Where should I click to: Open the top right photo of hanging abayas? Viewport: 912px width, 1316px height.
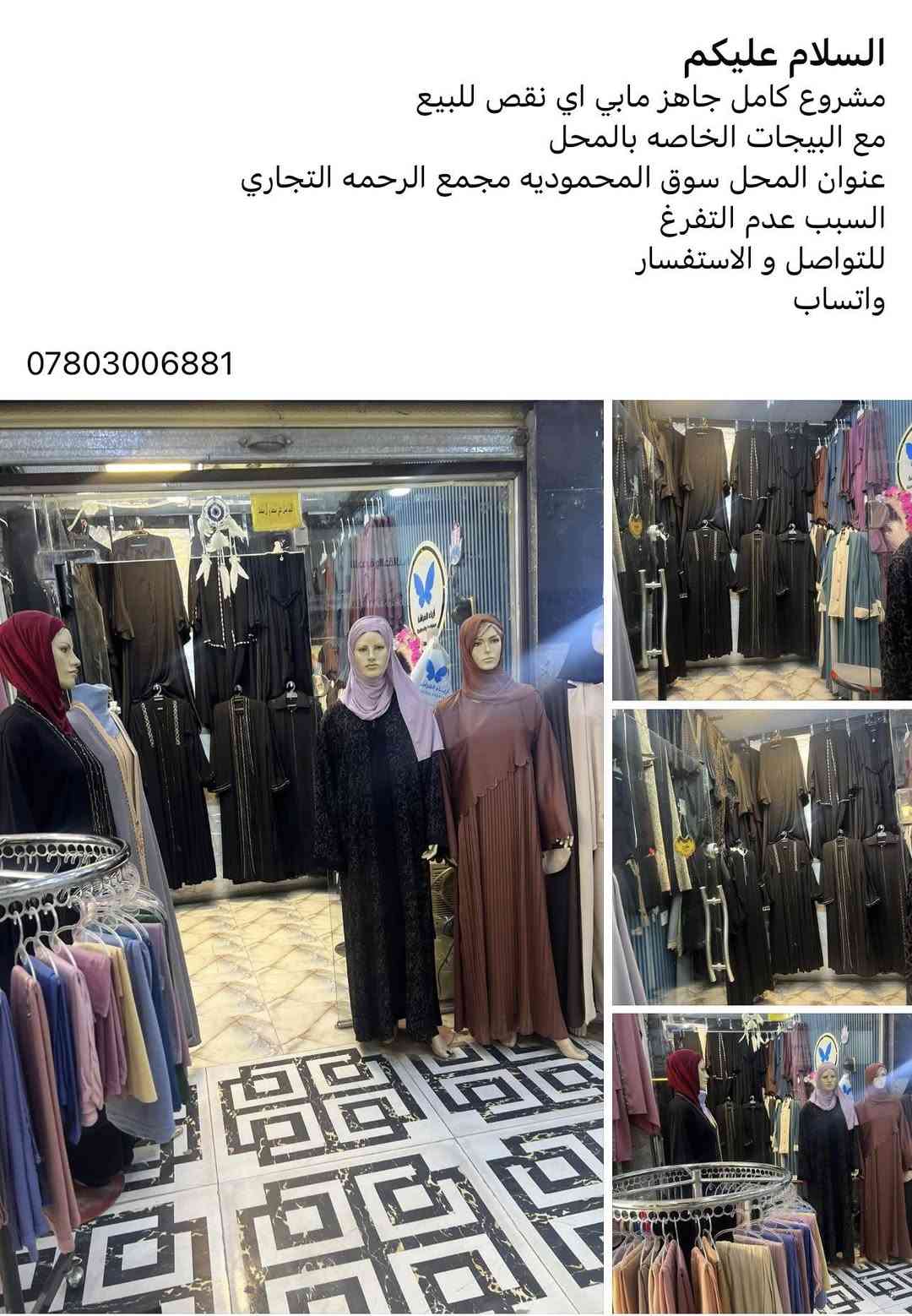[x=762, y=549]
